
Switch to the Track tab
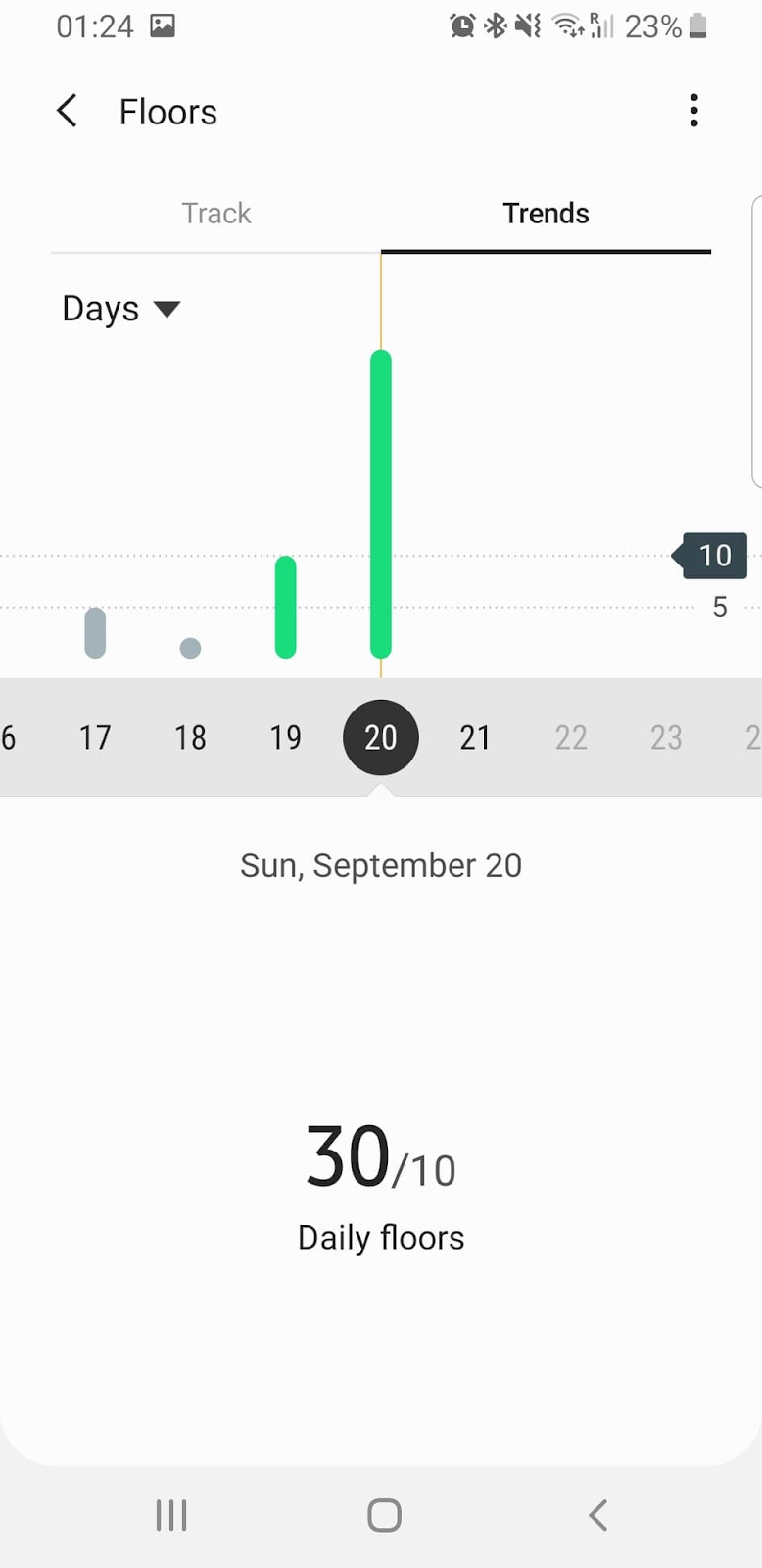point(216,214)
